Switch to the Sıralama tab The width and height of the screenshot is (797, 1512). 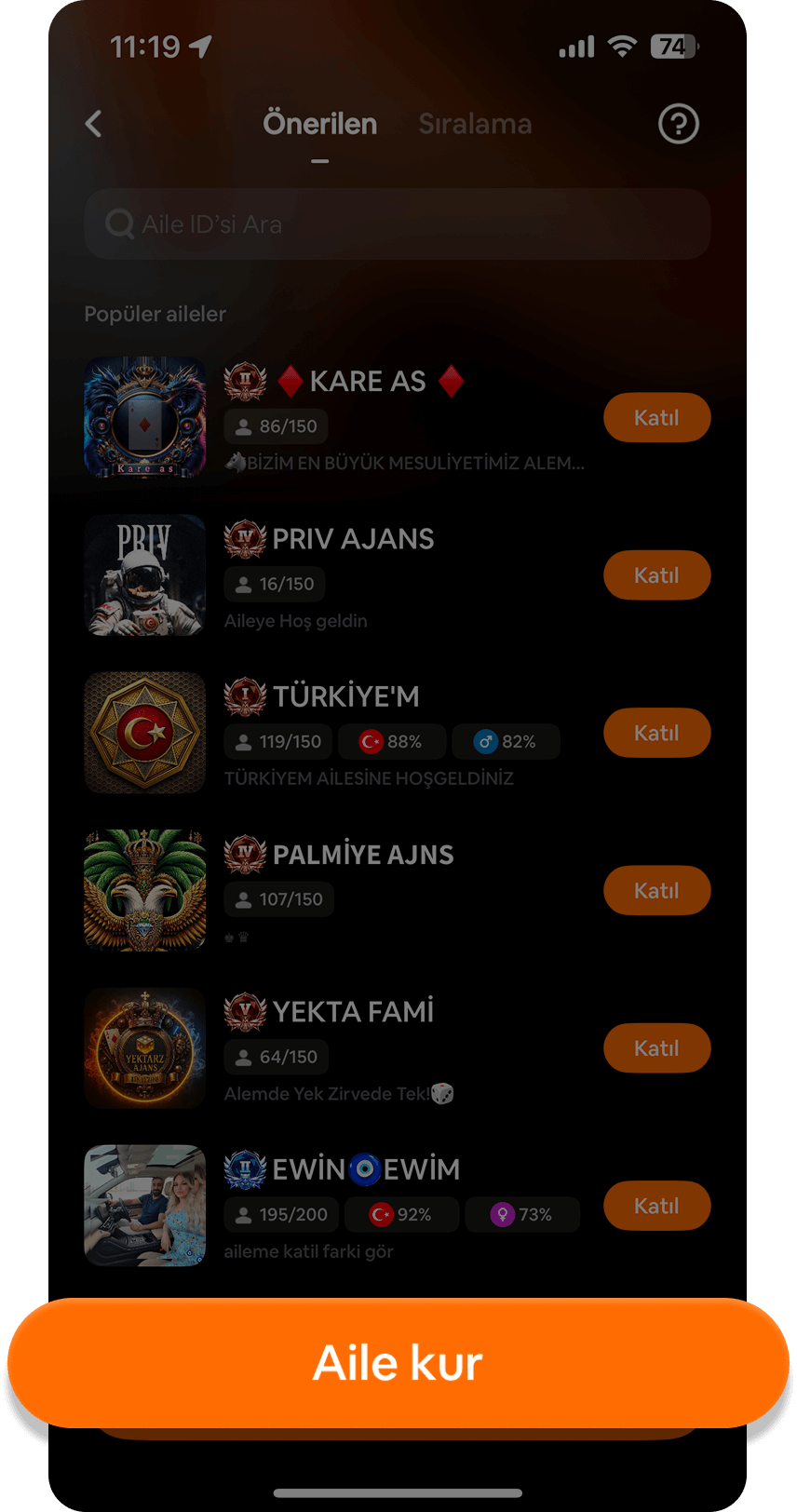(x=475, y=124)
